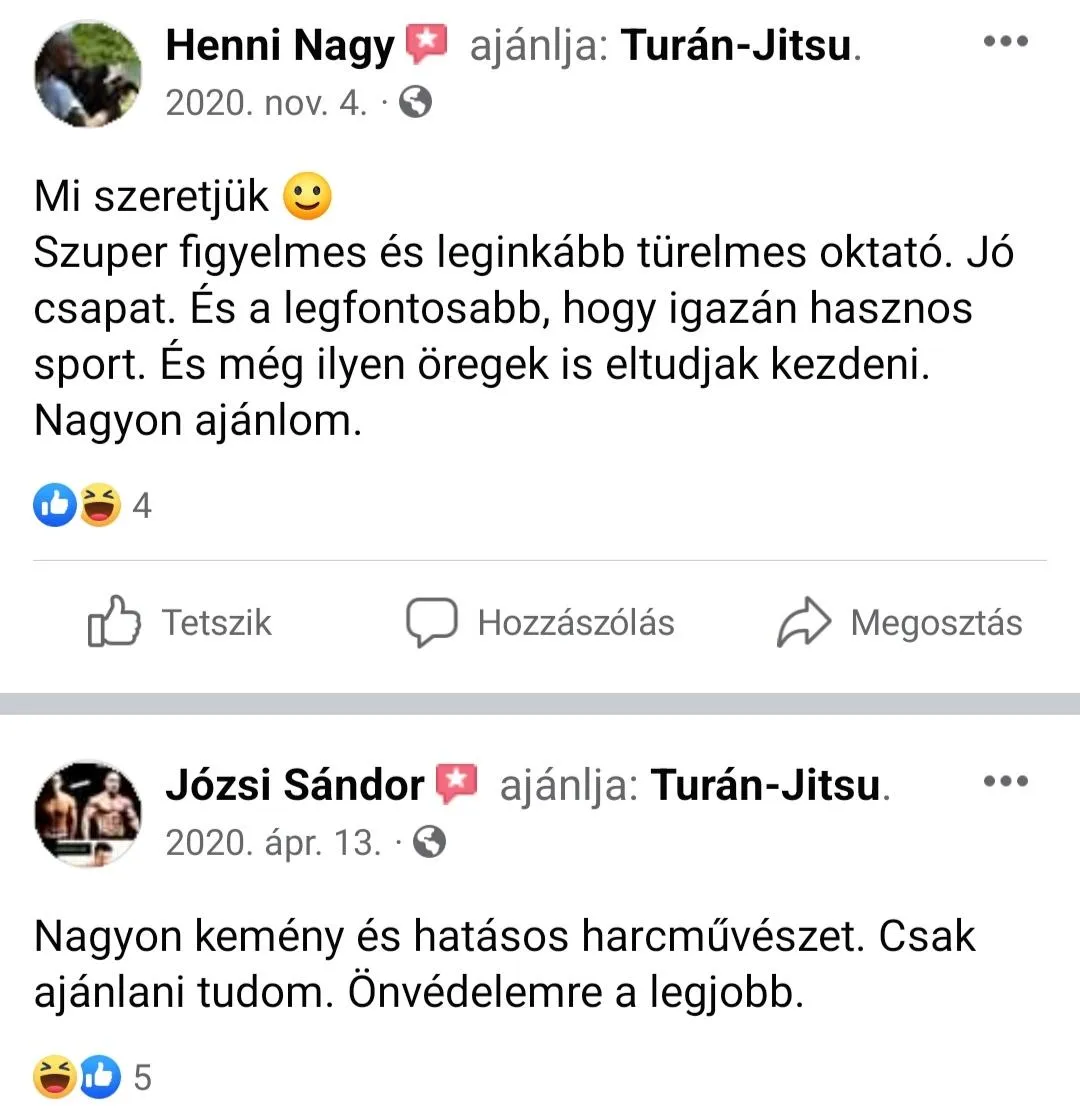This screenshot has height=1116, width=1080.
Task: Open Turán-Jitsu page from Józsi Sándor's post
Action: click(767, 785)
